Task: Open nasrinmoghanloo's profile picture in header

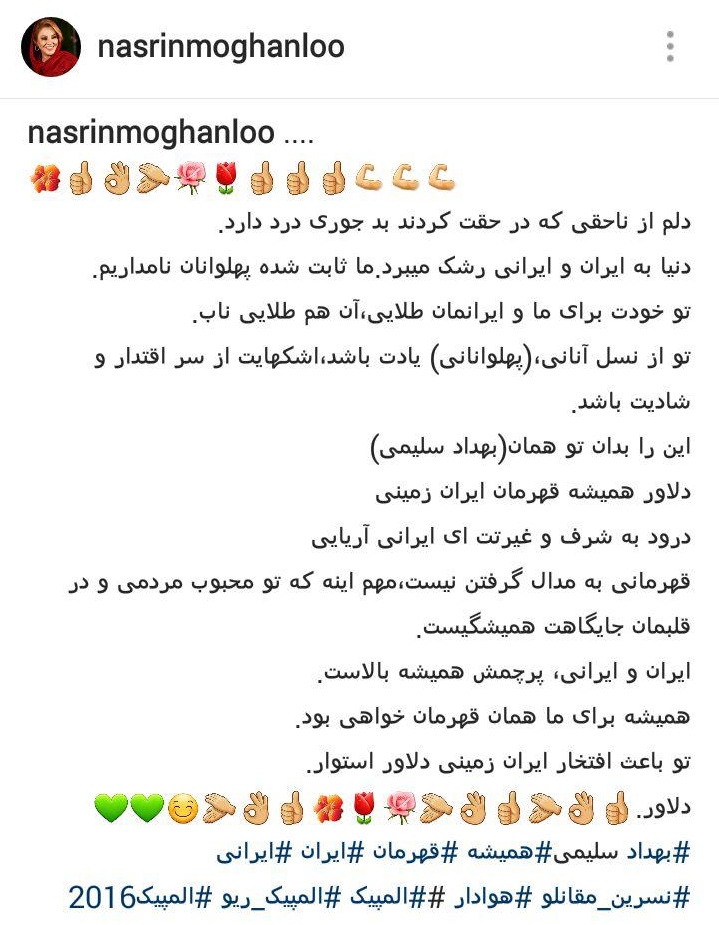Action: 50,46
